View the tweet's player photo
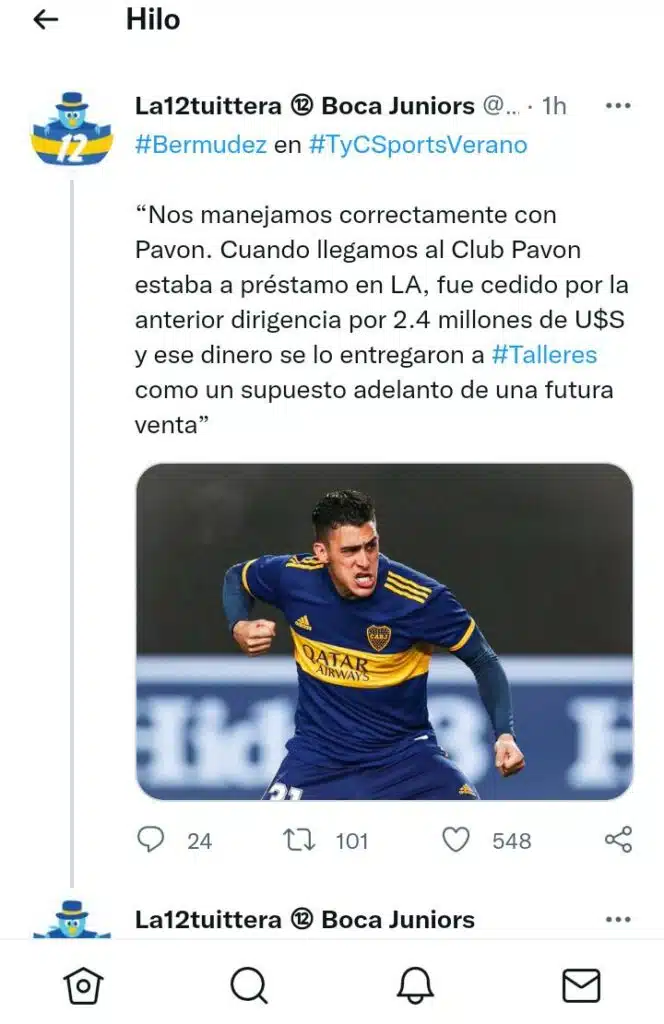 coord(384,631)
